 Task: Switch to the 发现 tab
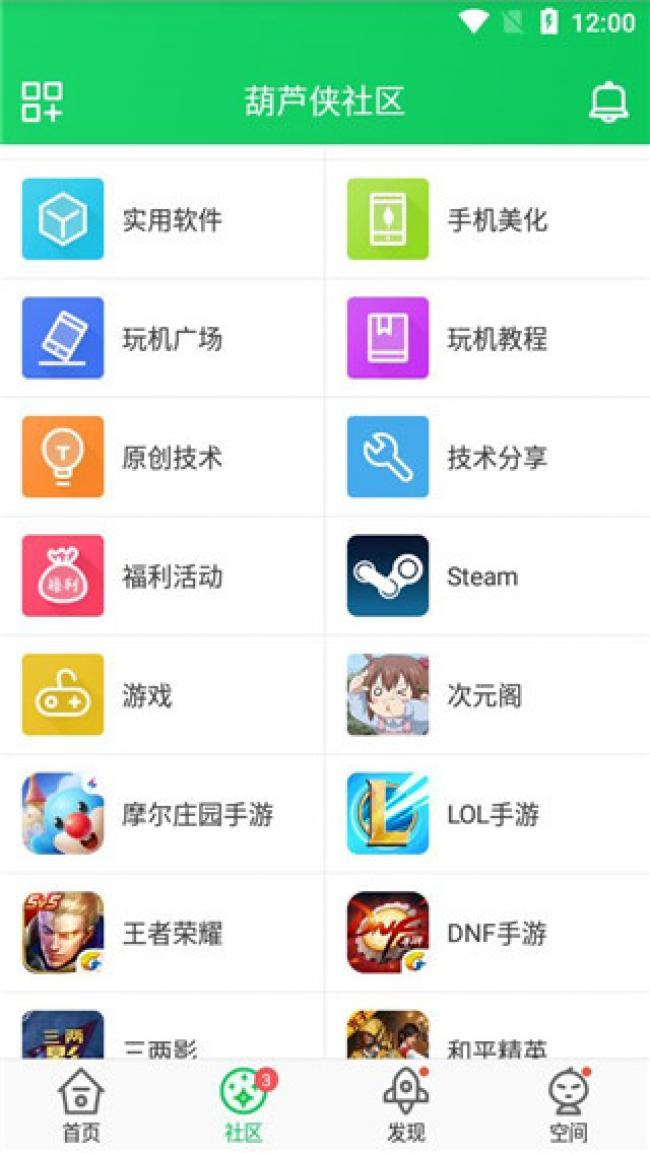click(406, 1105)
